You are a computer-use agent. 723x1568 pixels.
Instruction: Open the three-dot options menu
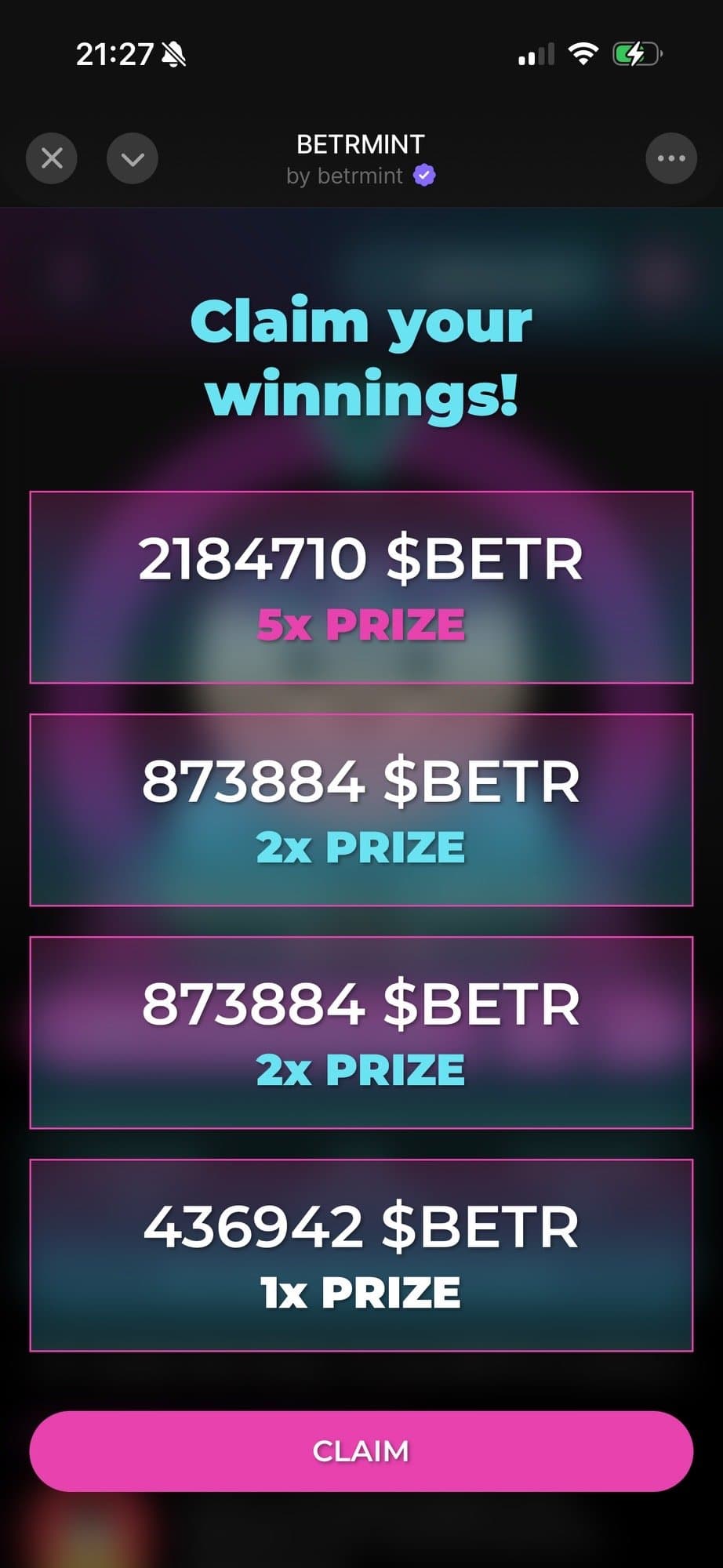(670, 158)
